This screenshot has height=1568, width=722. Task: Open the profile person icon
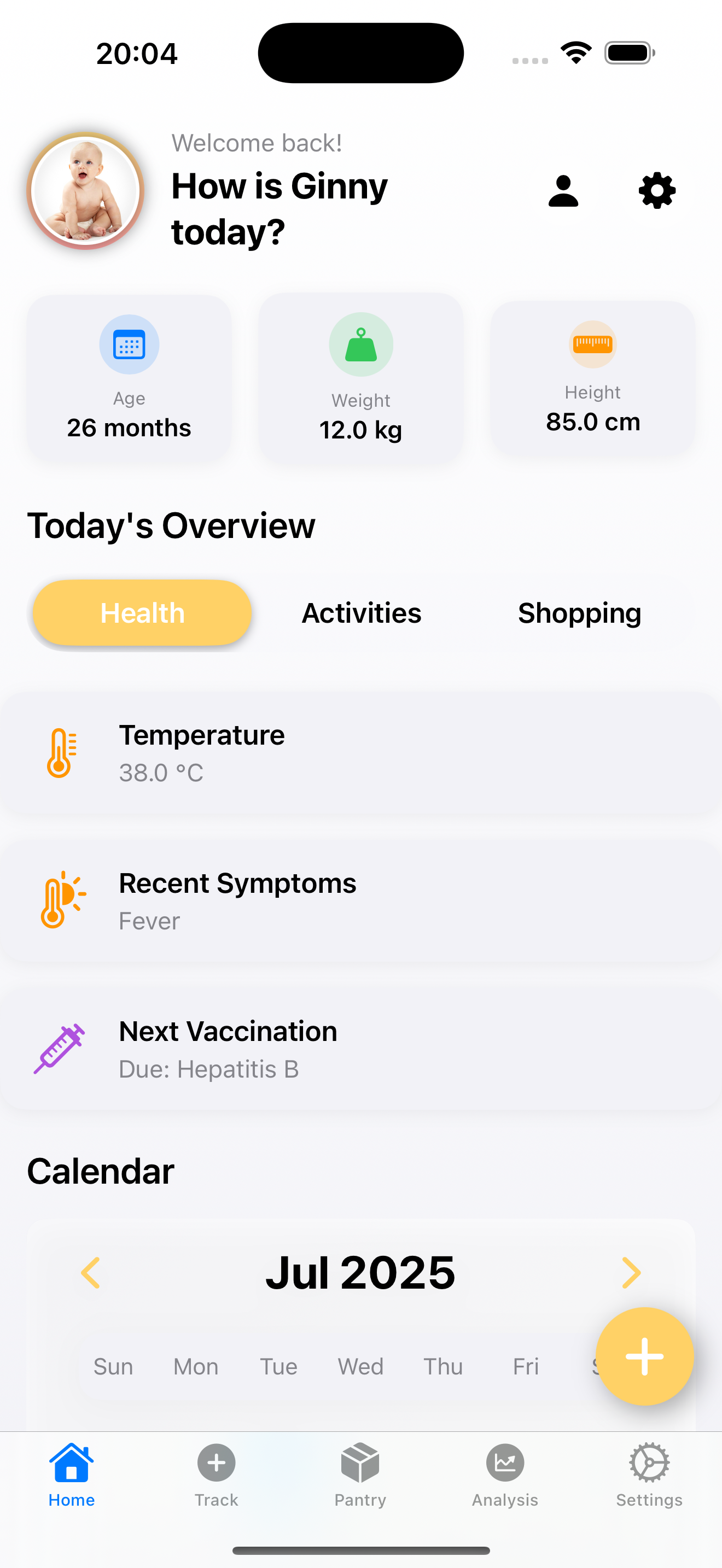(x=563, y=191)
